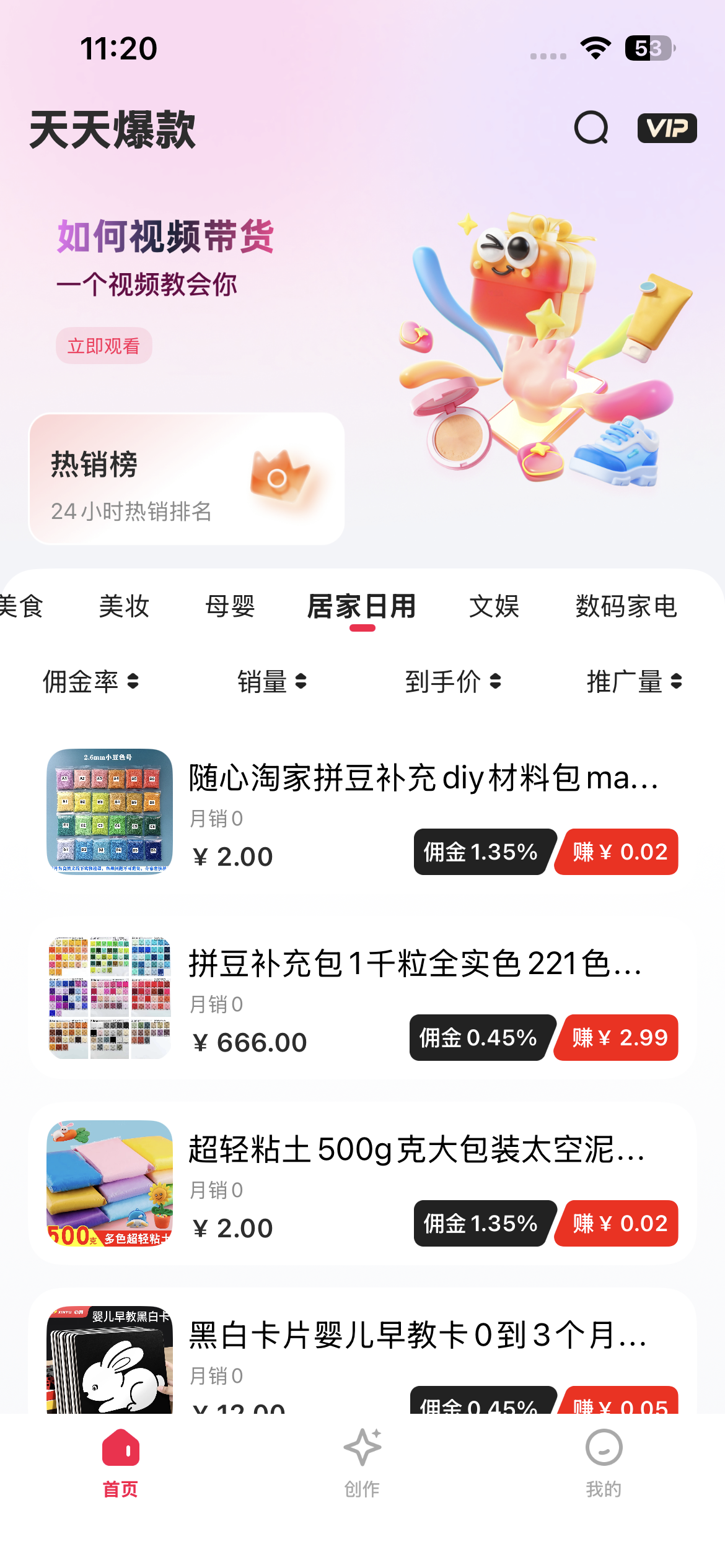Tap 立即观看 on the video banner

point(103,346)
